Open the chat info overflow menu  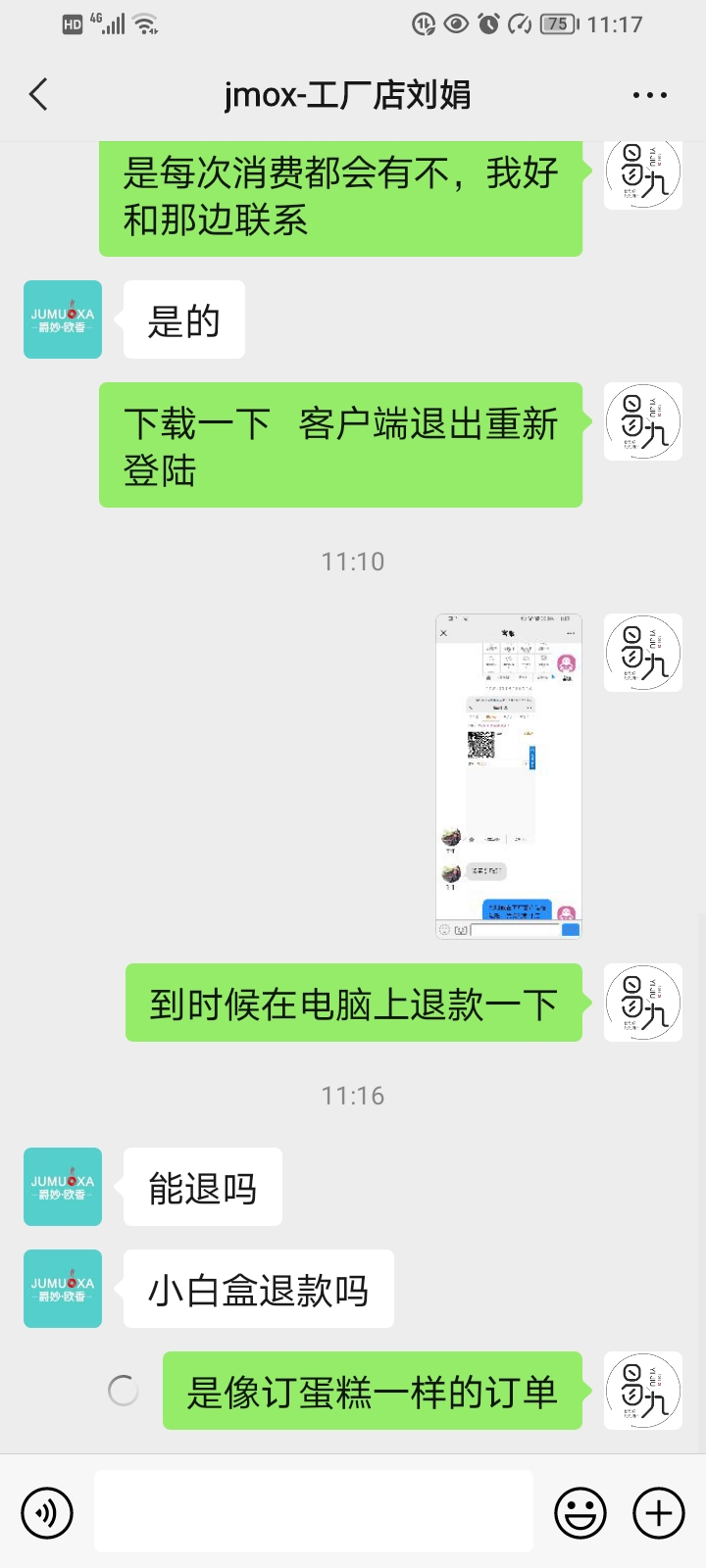coord(650,95)
